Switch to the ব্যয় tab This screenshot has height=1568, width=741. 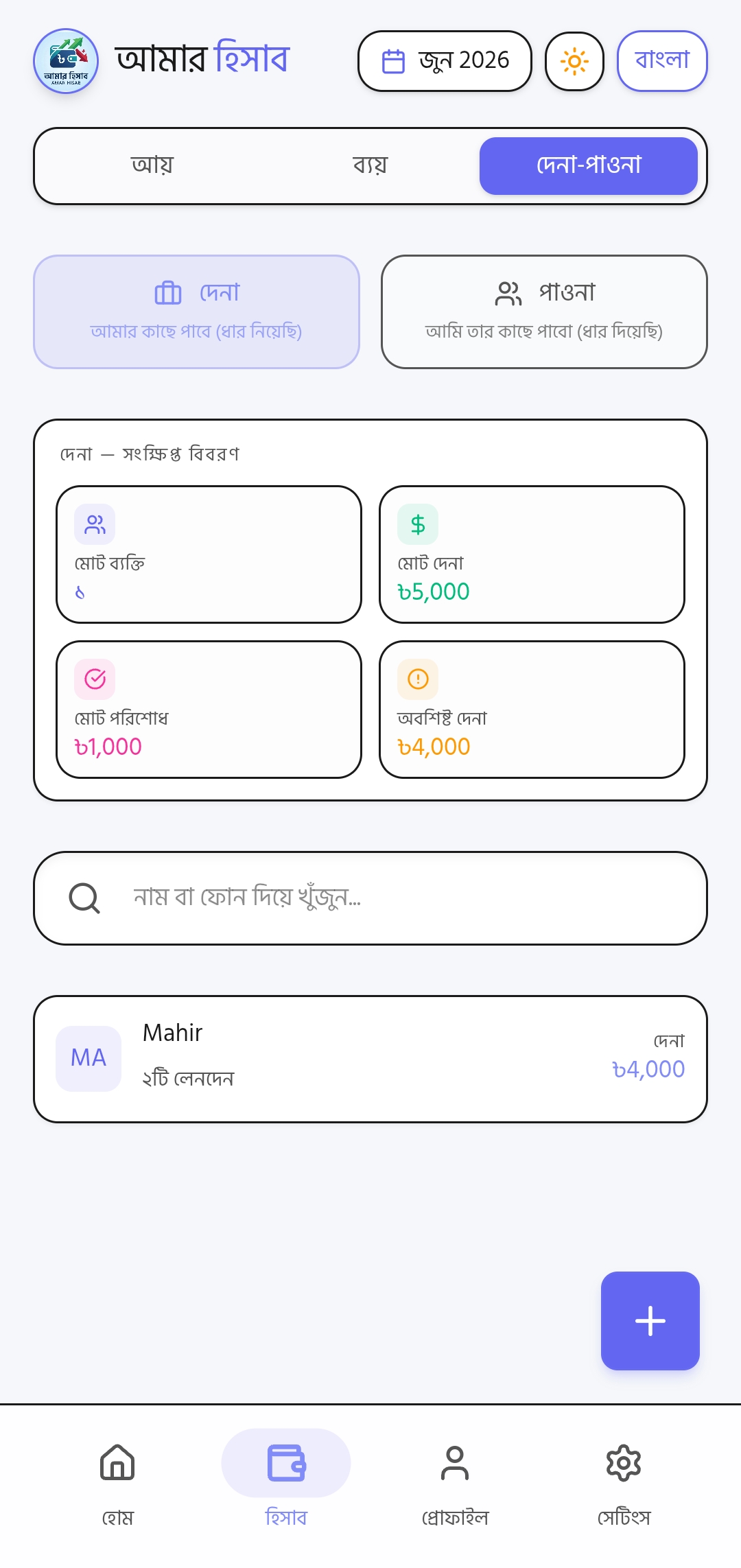coord(370,165)
